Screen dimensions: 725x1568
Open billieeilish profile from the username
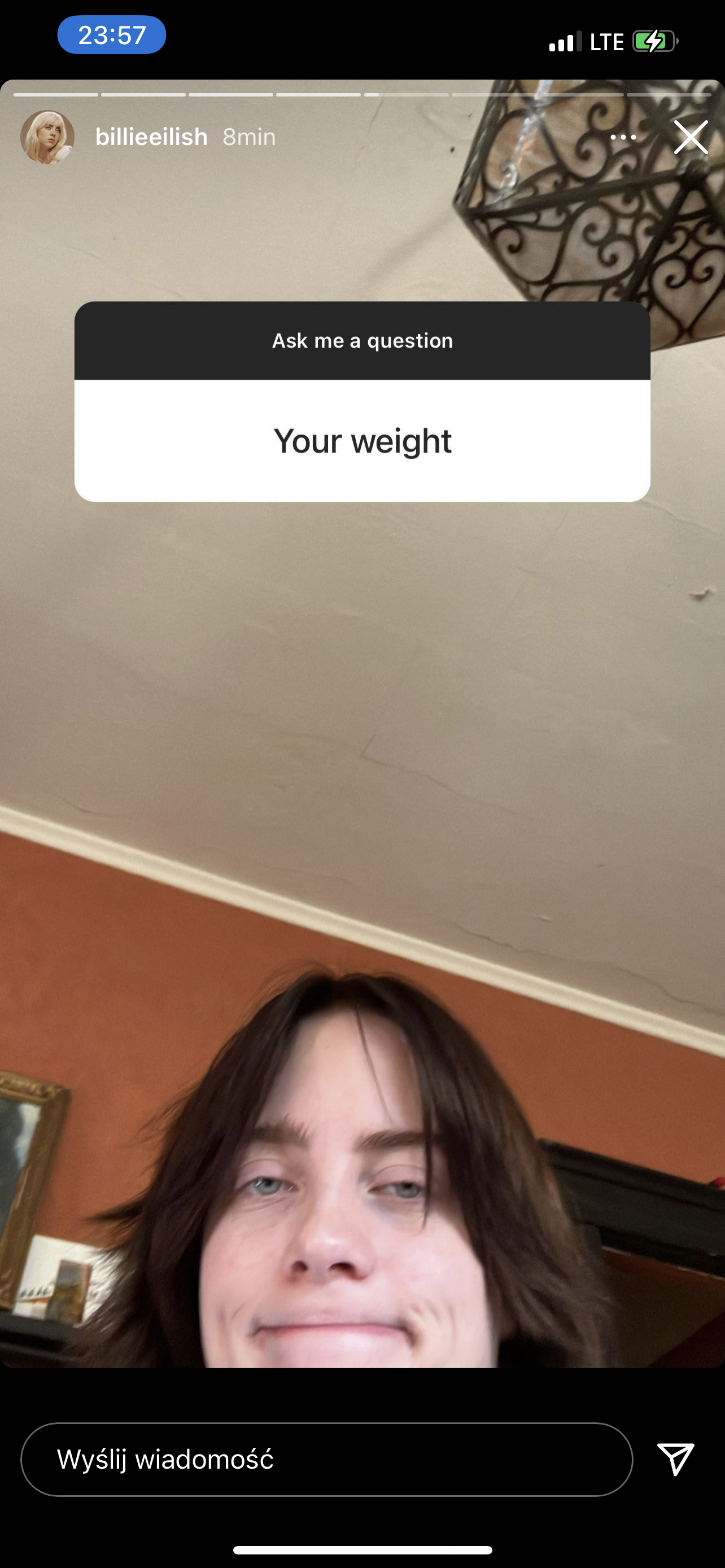[151, 137]
